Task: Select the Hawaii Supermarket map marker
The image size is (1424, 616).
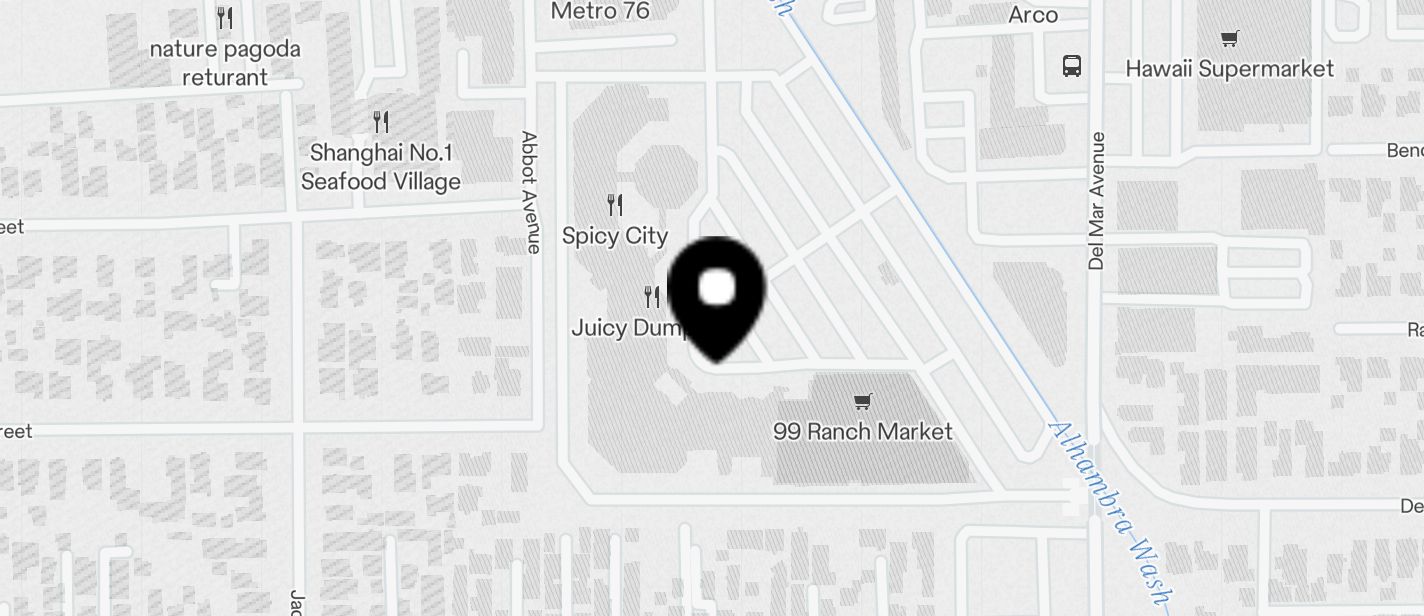Action: [x=1229, y=40]
